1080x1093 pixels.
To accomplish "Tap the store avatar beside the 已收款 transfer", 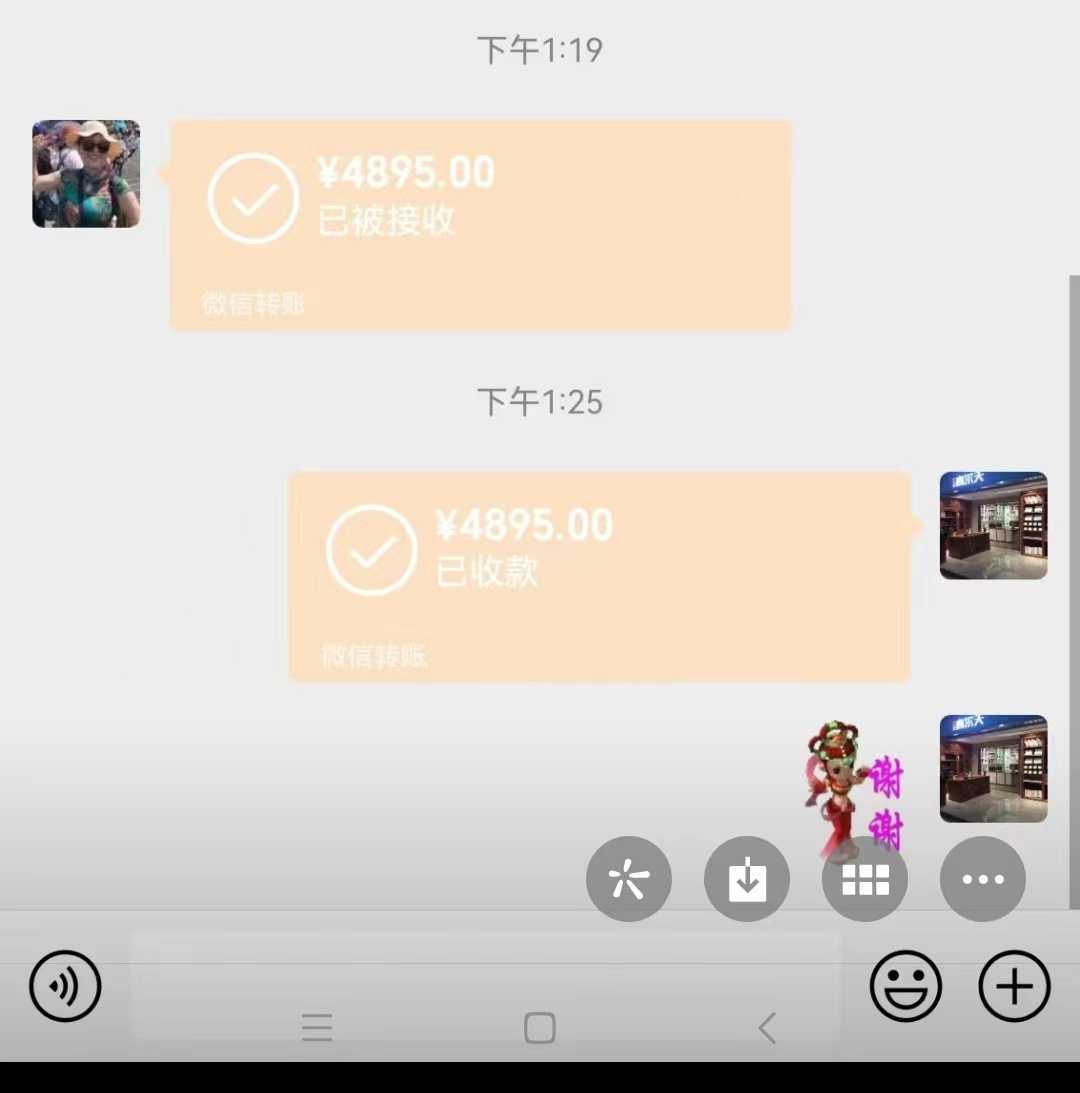I will [993, 526].
